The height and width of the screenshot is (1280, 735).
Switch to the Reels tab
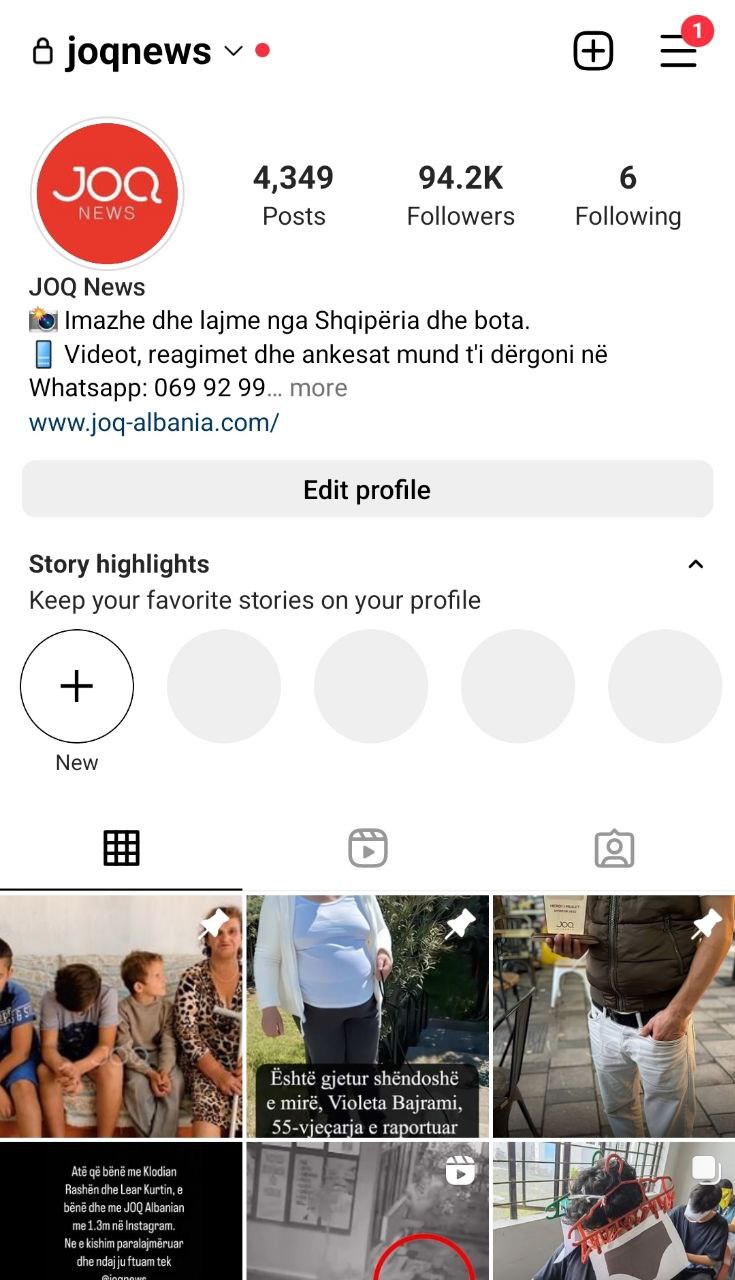368,849
